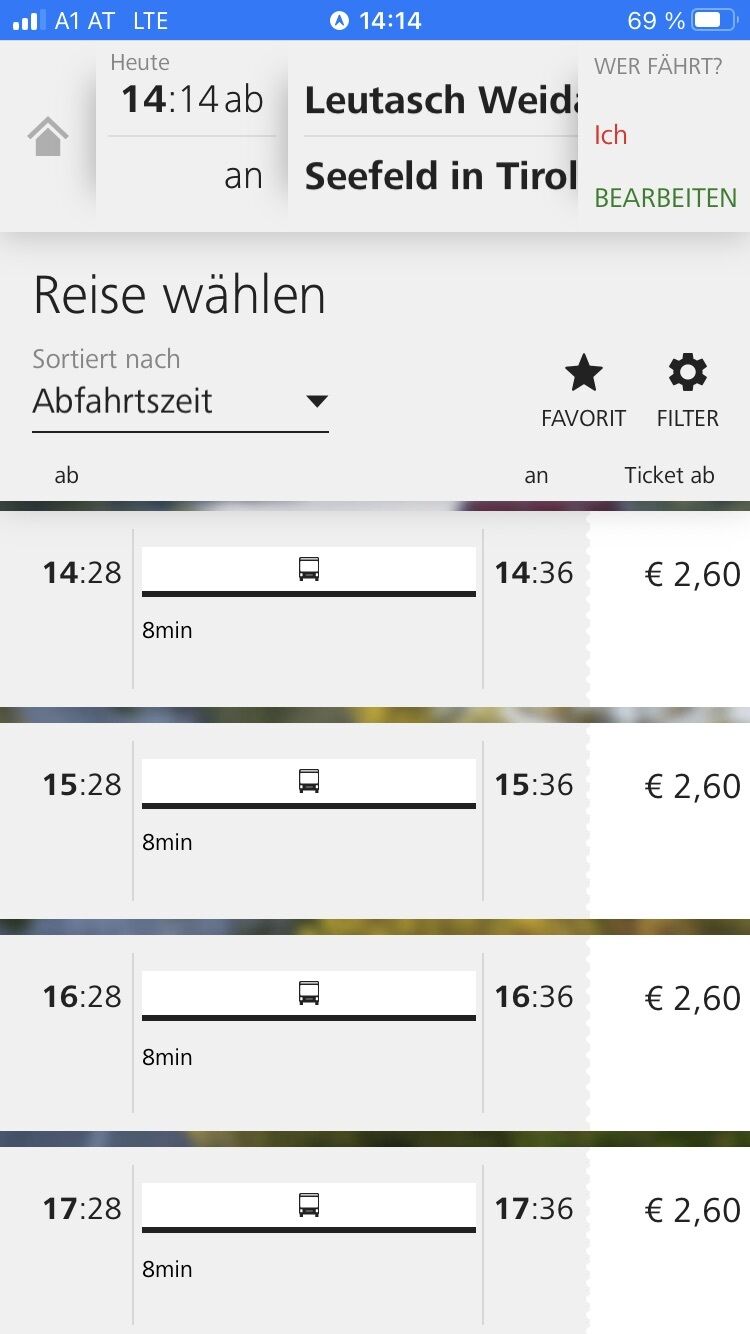Select the 14:28 bus connection
Image resolution: width=750 pixels, height=1334 pixels.
[x=308, y=605]
